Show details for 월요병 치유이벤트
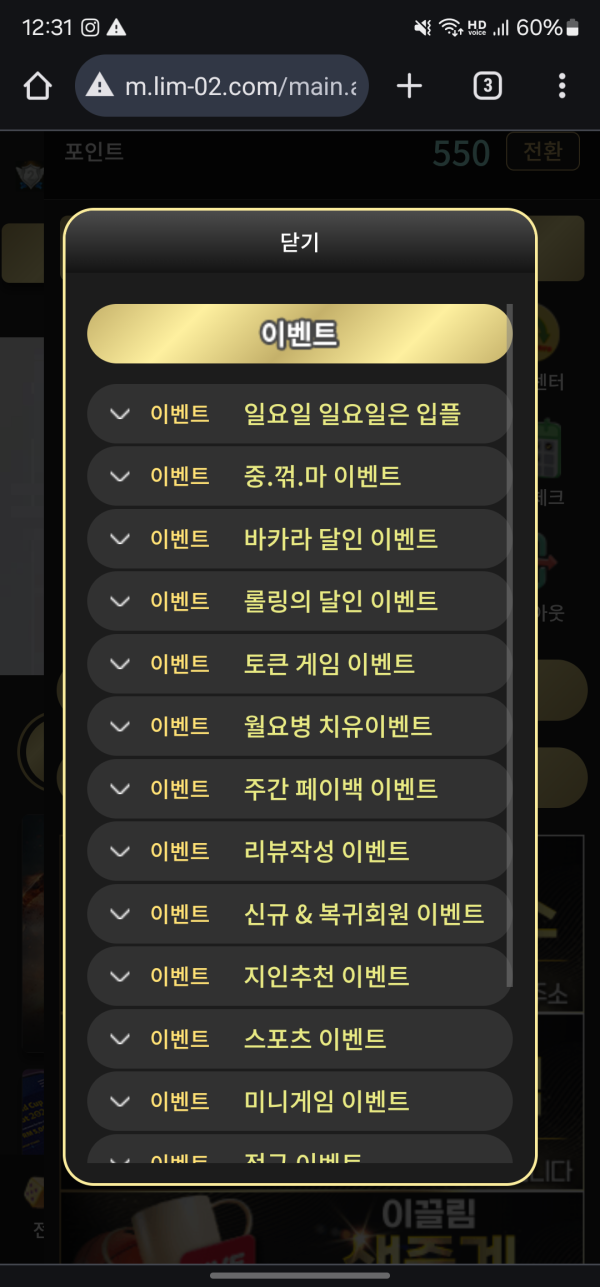The image size is (600, 1287). pos(300,726)
